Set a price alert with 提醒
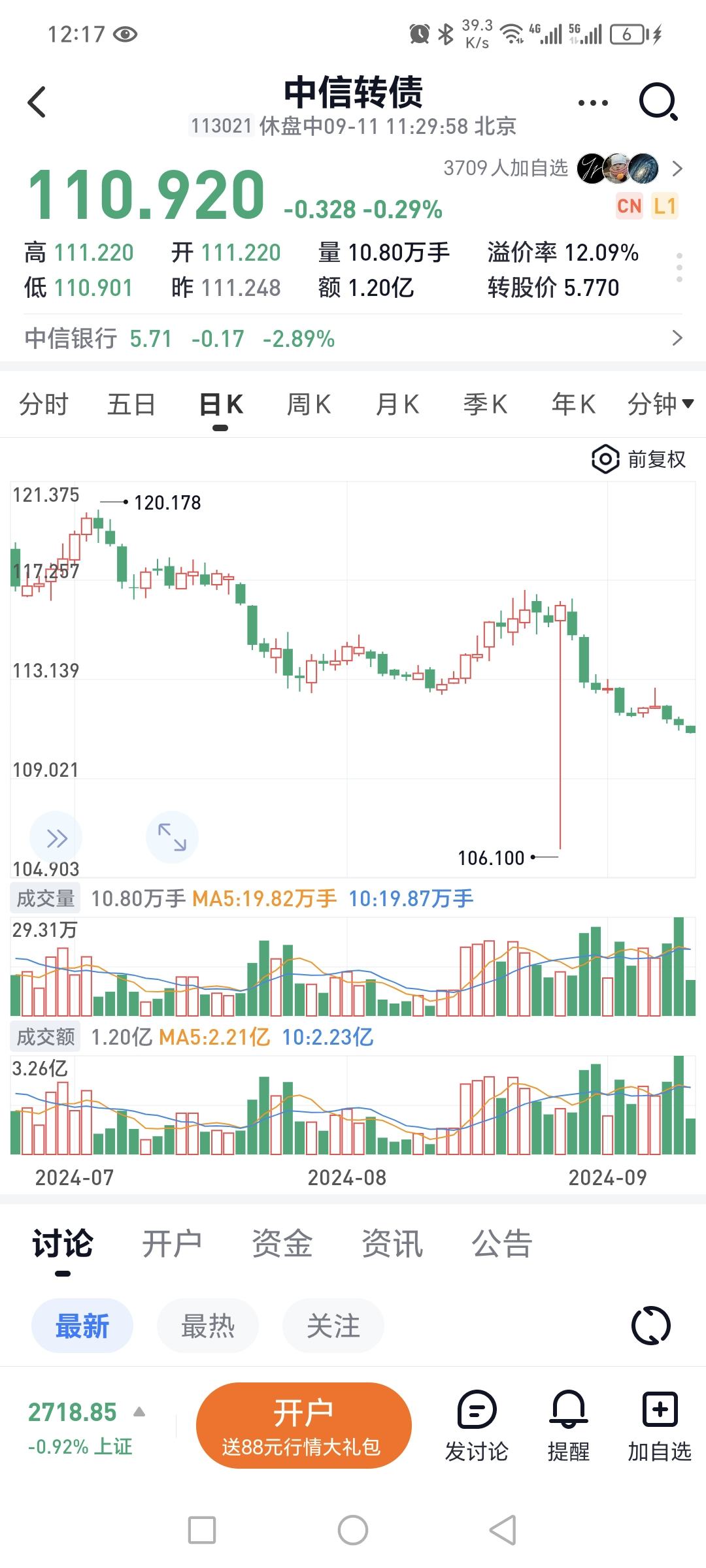Image resolution: width=706 pixels, height=1568 pixels. pyautogui.click(x=568, y=1425)
